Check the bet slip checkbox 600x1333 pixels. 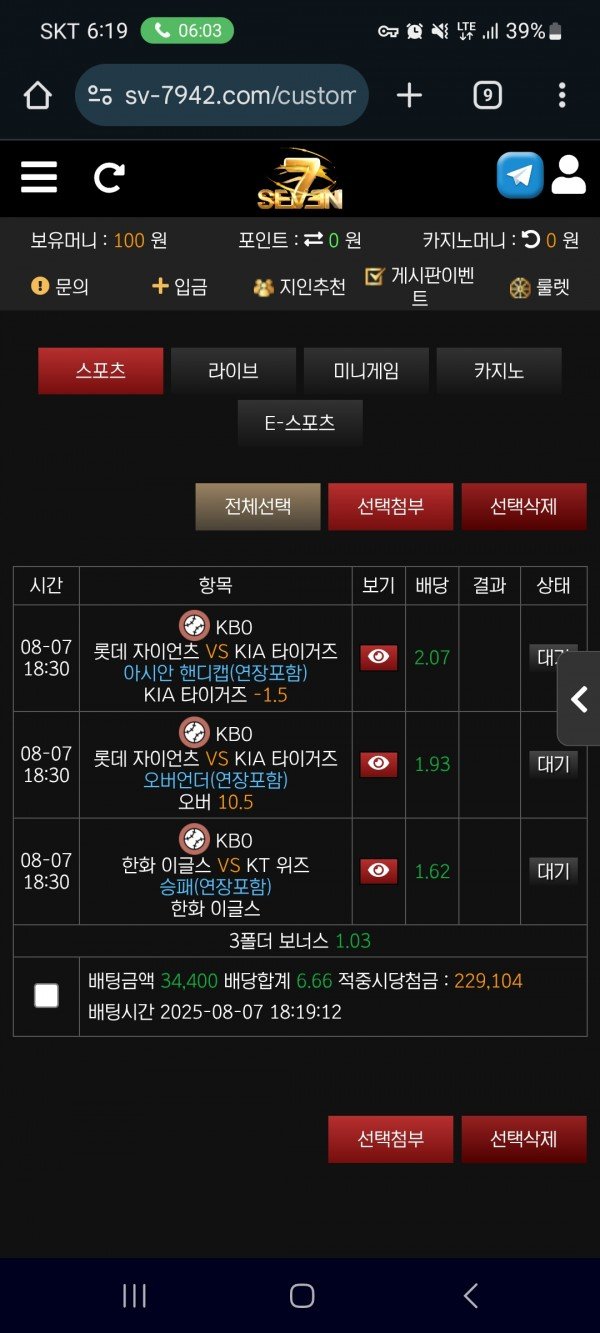pos(46,996)
